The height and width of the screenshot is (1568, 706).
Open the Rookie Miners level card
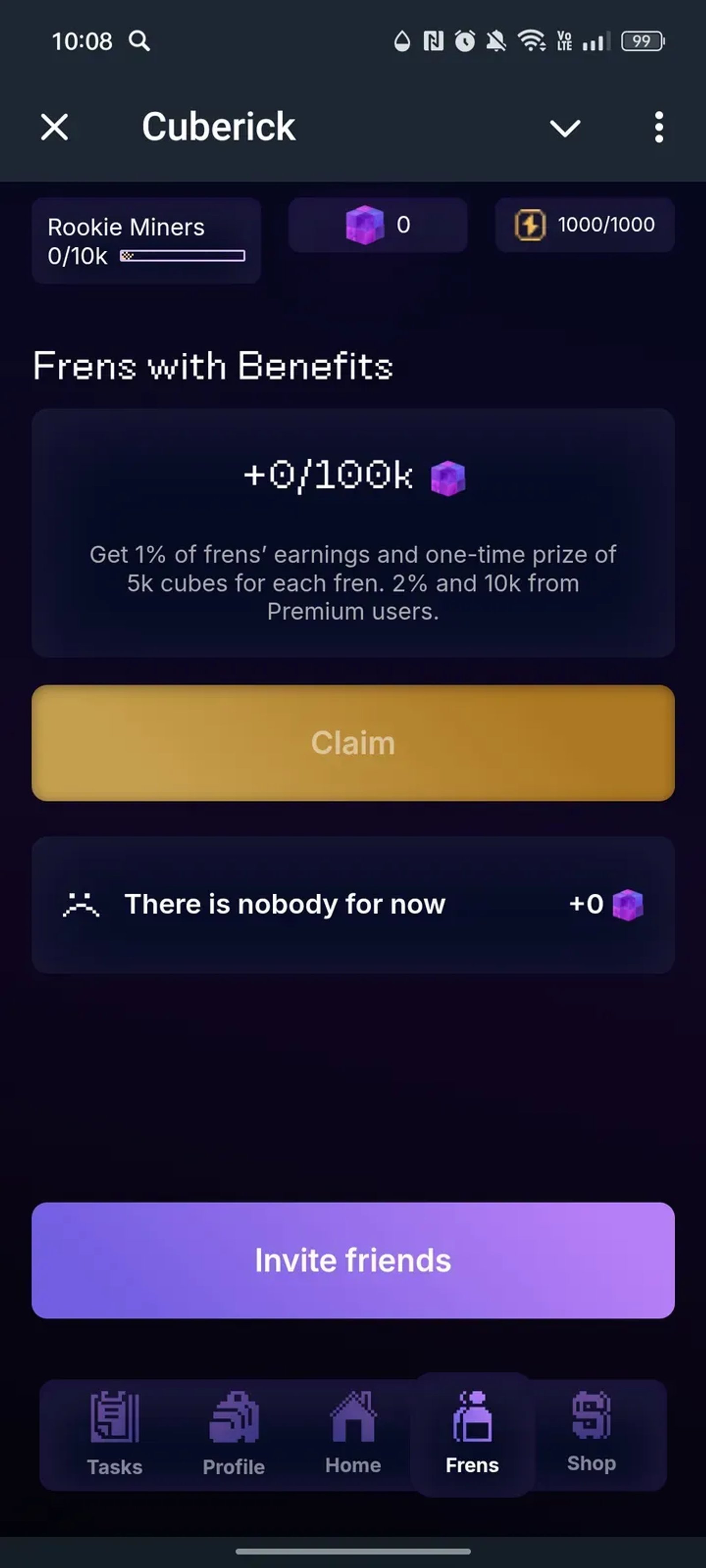tap(146, 240)
